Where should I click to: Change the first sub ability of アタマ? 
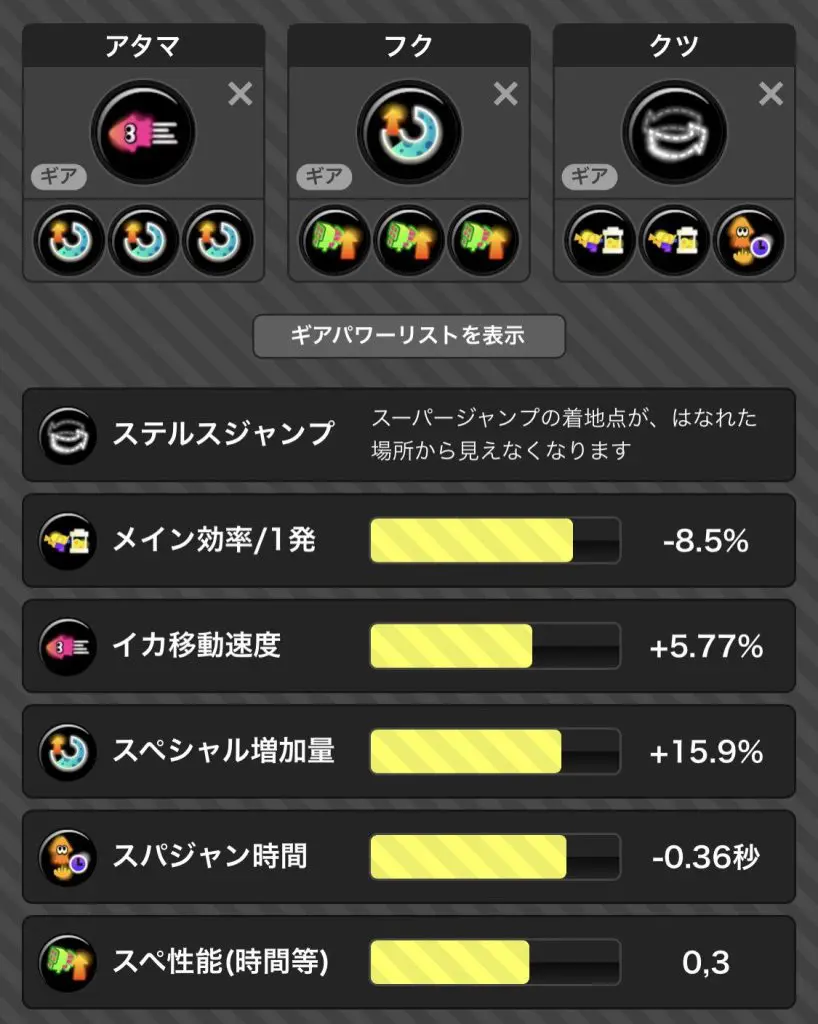click(68, 240)
